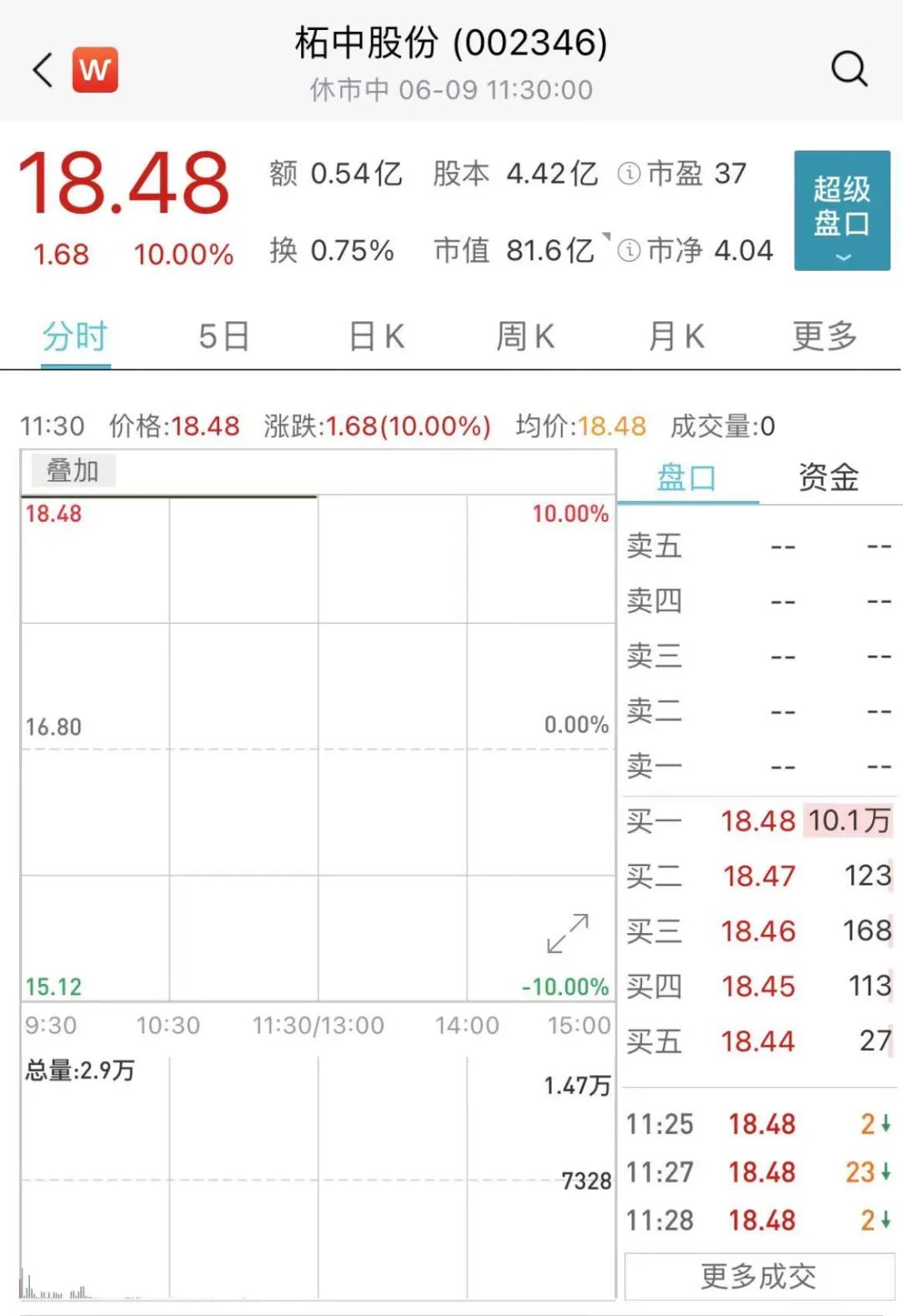Tap the 叠加 overlay button
The width and height of the screenshot is (903, 1316).
click(x=73, y=471)
